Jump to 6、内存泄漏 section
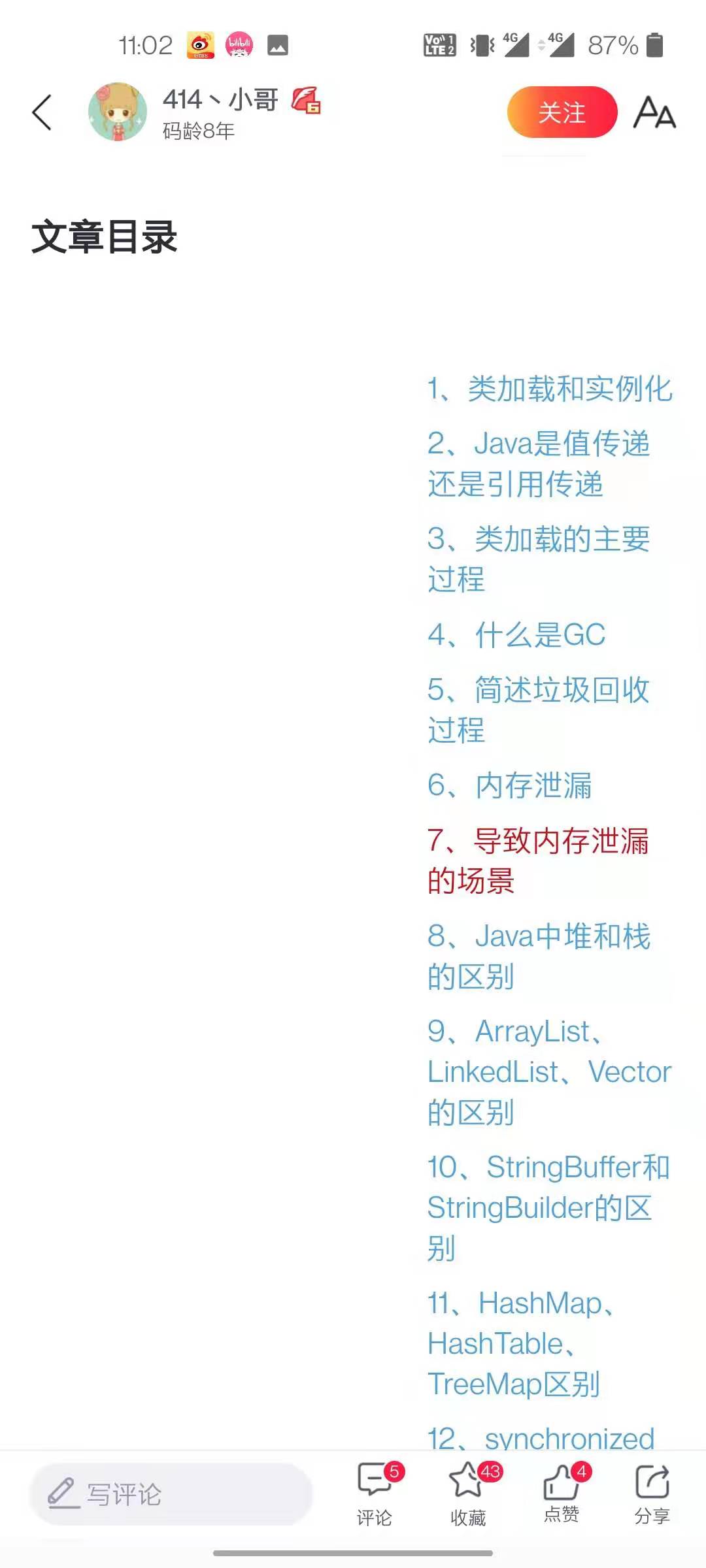The width and height of the screenshot is (706, 1568). (510, 785)
